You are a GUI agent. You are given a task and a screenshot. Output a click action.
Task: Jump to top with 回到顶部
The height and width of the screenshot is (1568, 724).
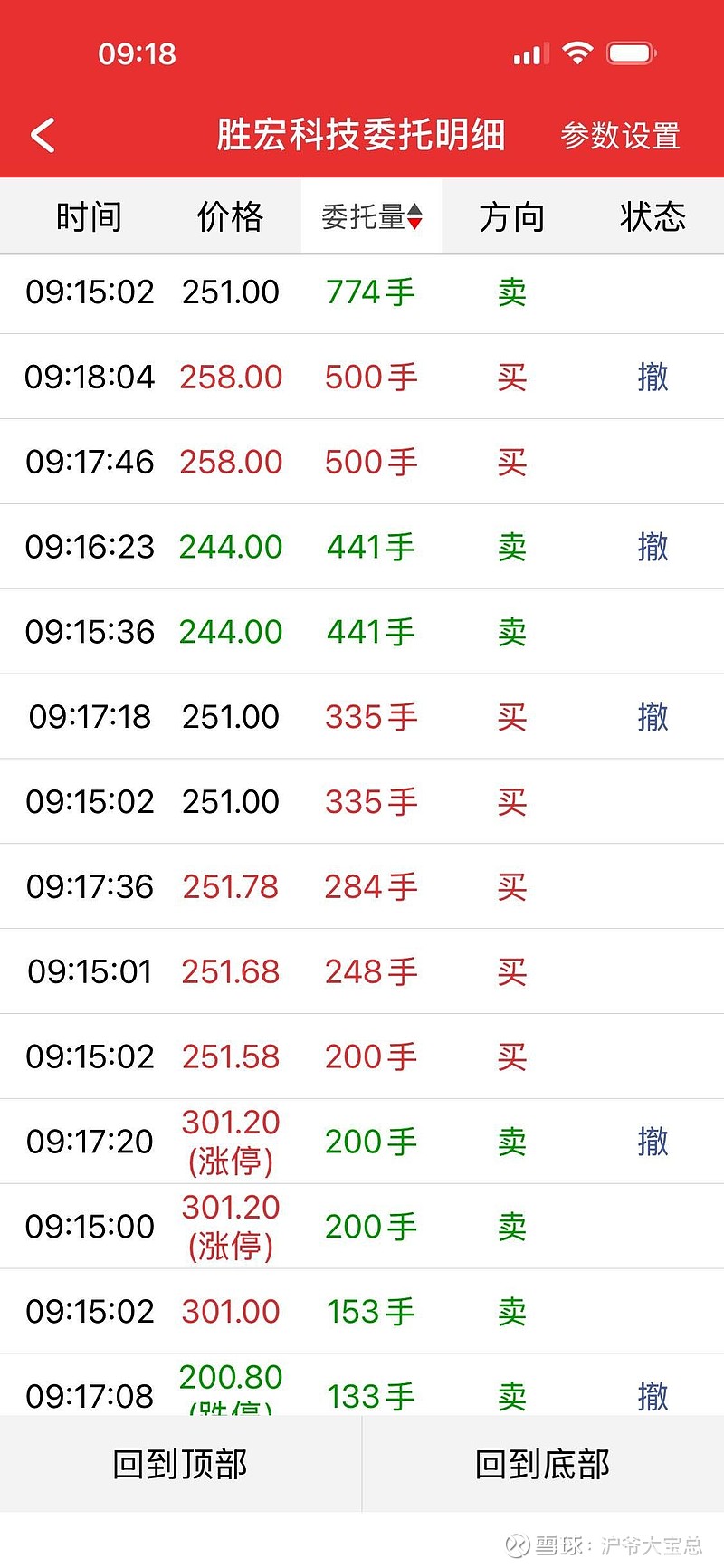click(x=180, y=1464)
